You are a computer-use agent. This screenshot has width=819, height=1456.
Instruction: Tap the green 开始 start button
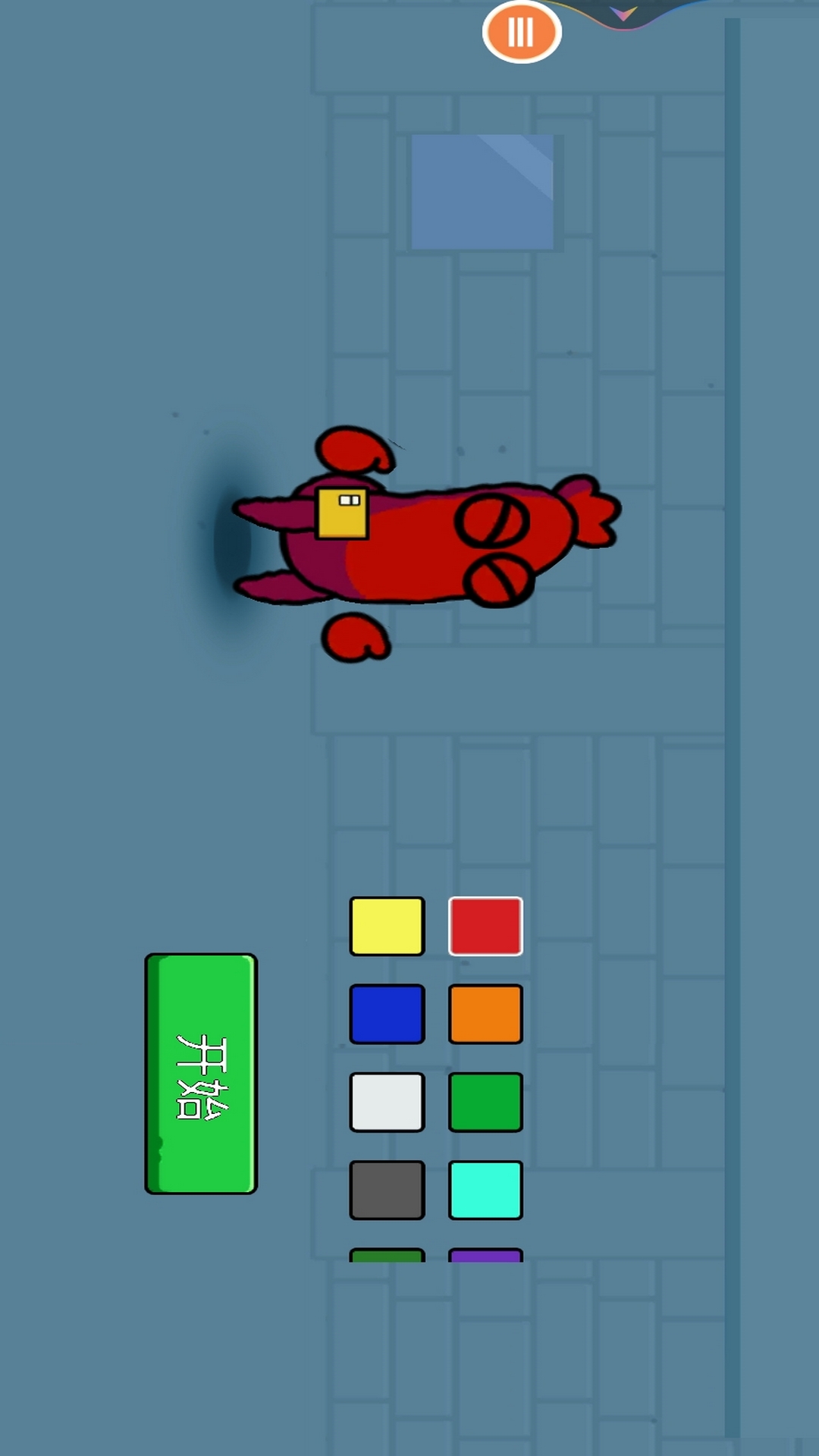[x=201, y=1074]
